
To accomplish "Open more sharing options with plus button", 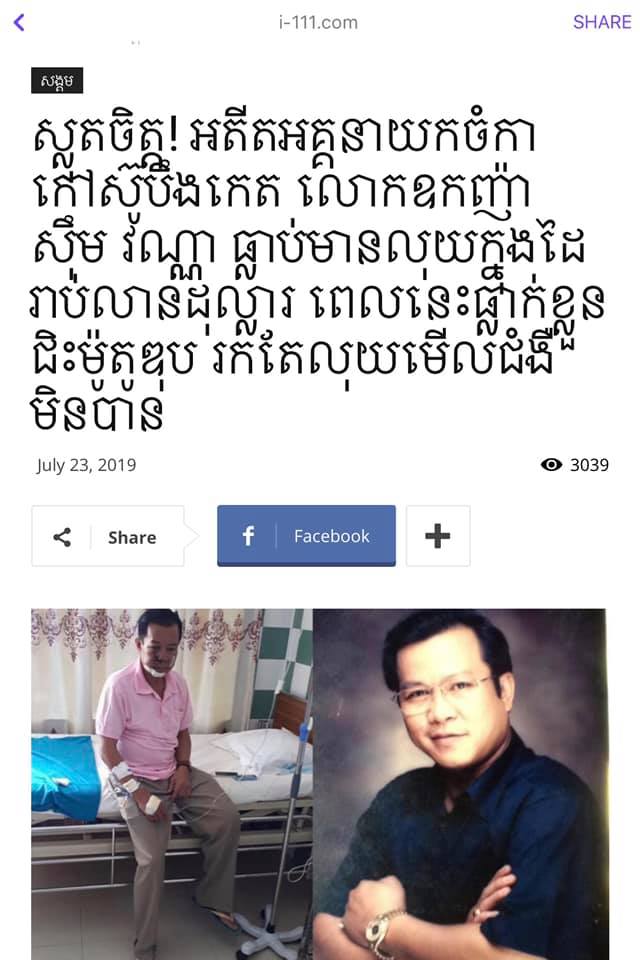I will click(x=437, y=536).
